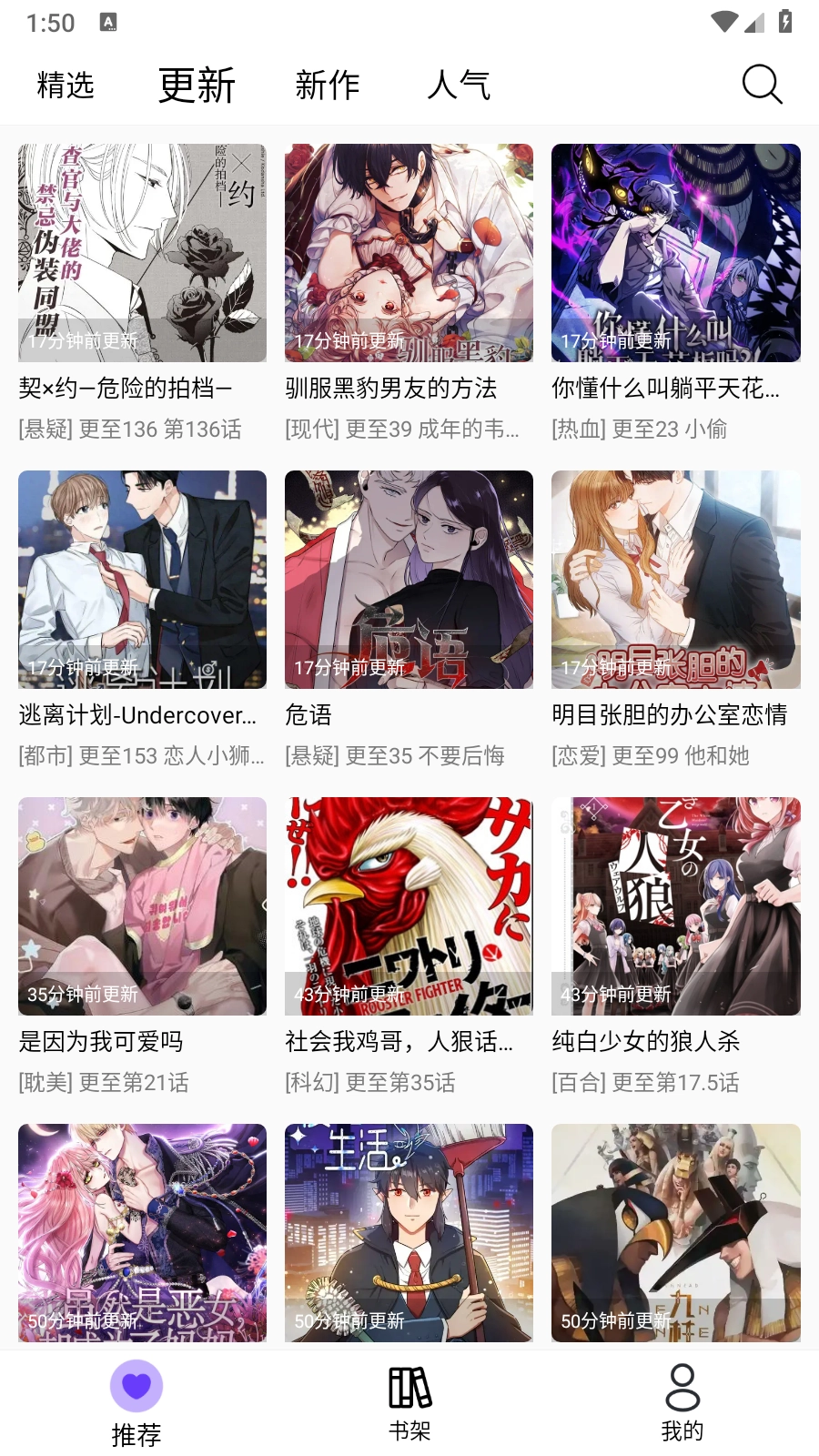This screenshot has height=1456, width=819.
Task: Tap the rooster cover of 社会我鸡哥
Action: (x=409, y=906)
